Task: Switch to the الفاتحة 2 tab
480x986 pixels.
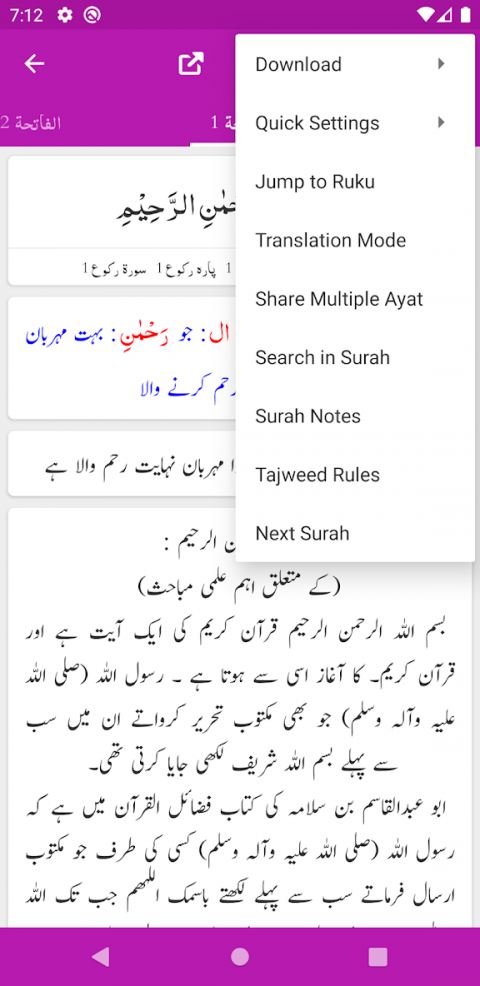Action: [x=31, y=123]
